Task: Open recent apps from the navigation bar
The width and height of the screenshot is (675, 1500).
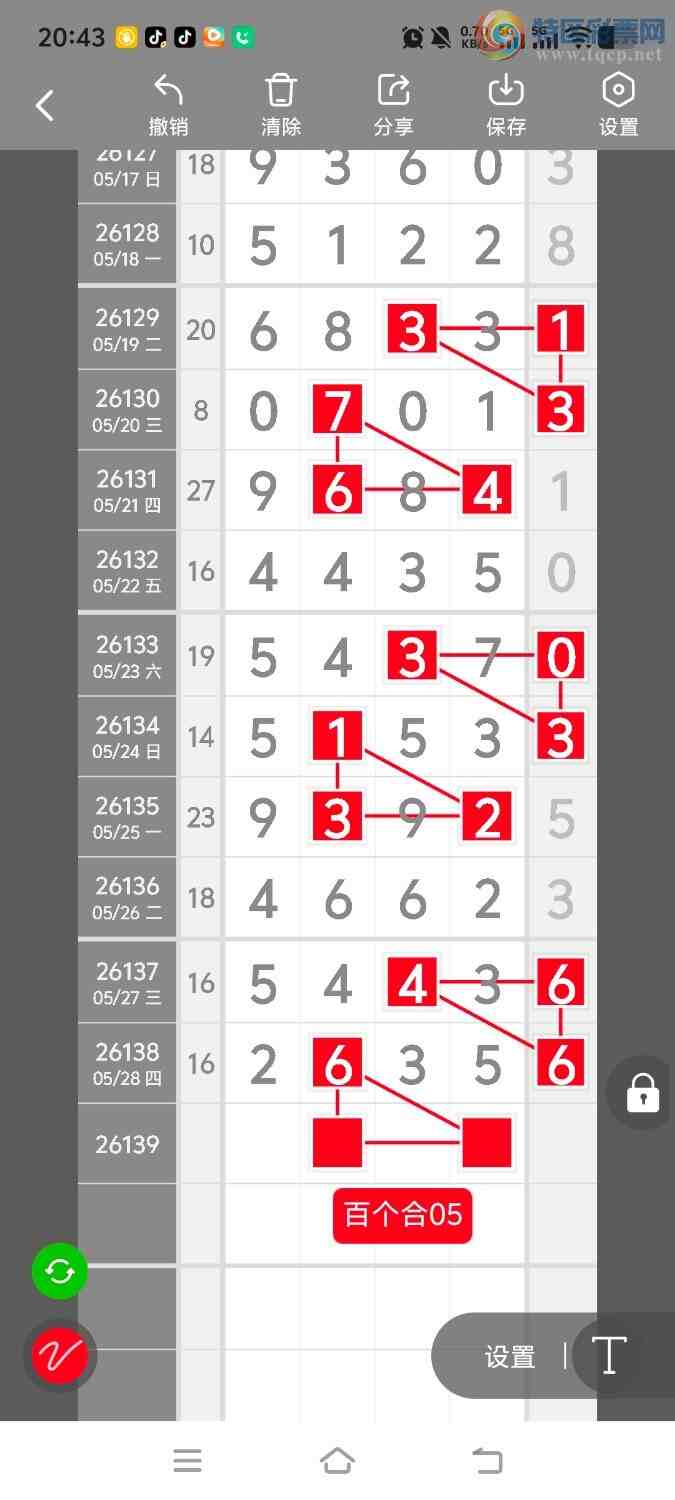Action: pos(187,1461)
